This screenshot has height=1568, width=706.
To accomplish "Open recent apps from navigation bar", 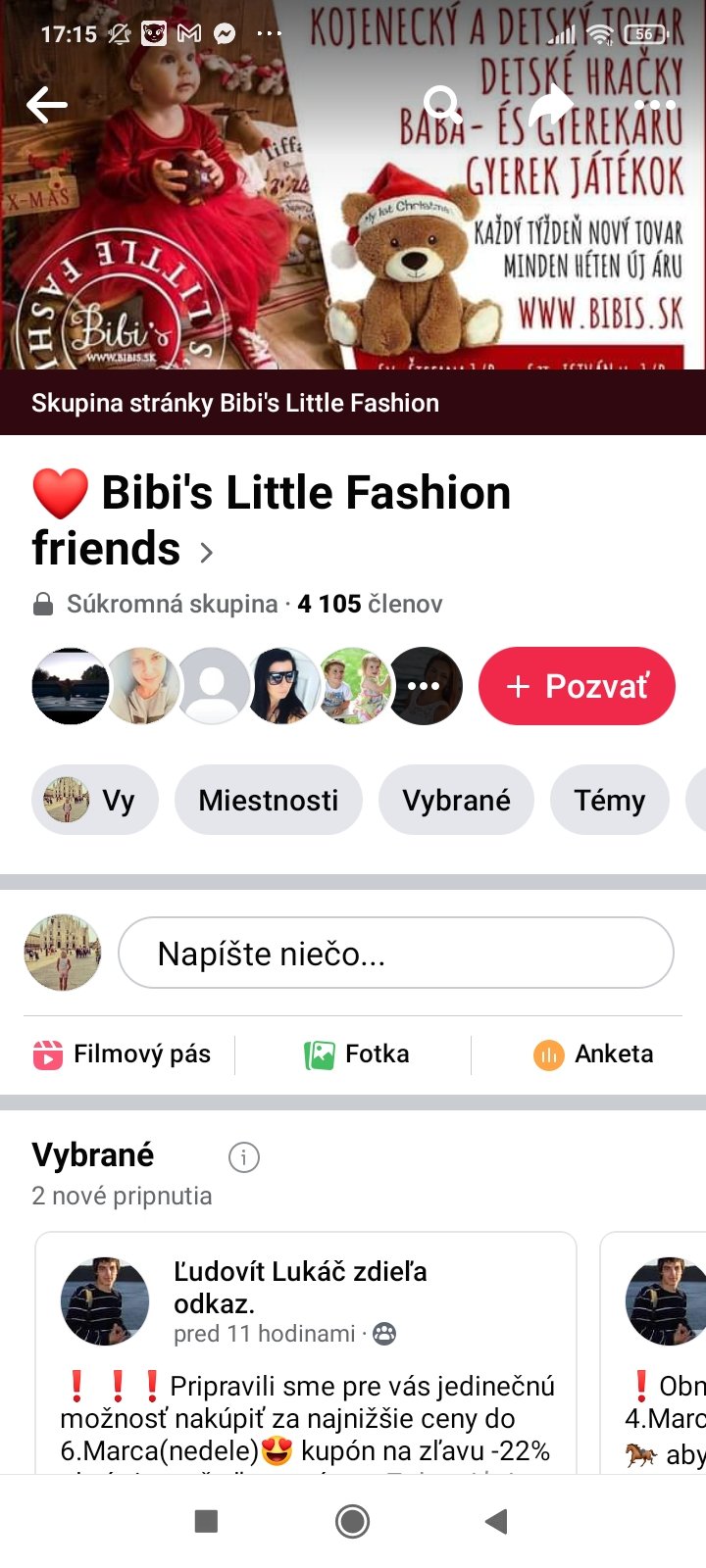I will 206,1521.
